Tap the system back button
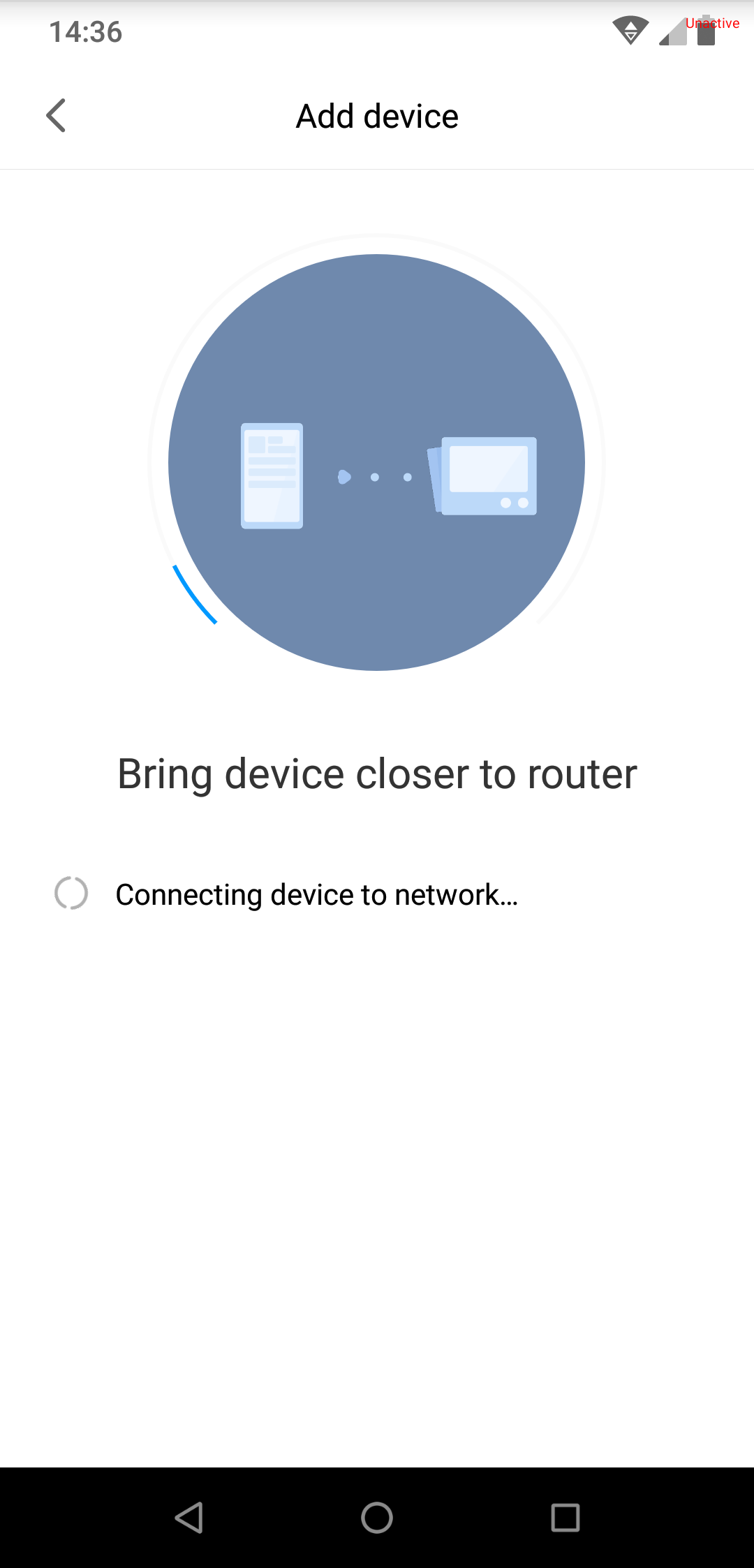The image size is (754, 1568). [188, 1517]
